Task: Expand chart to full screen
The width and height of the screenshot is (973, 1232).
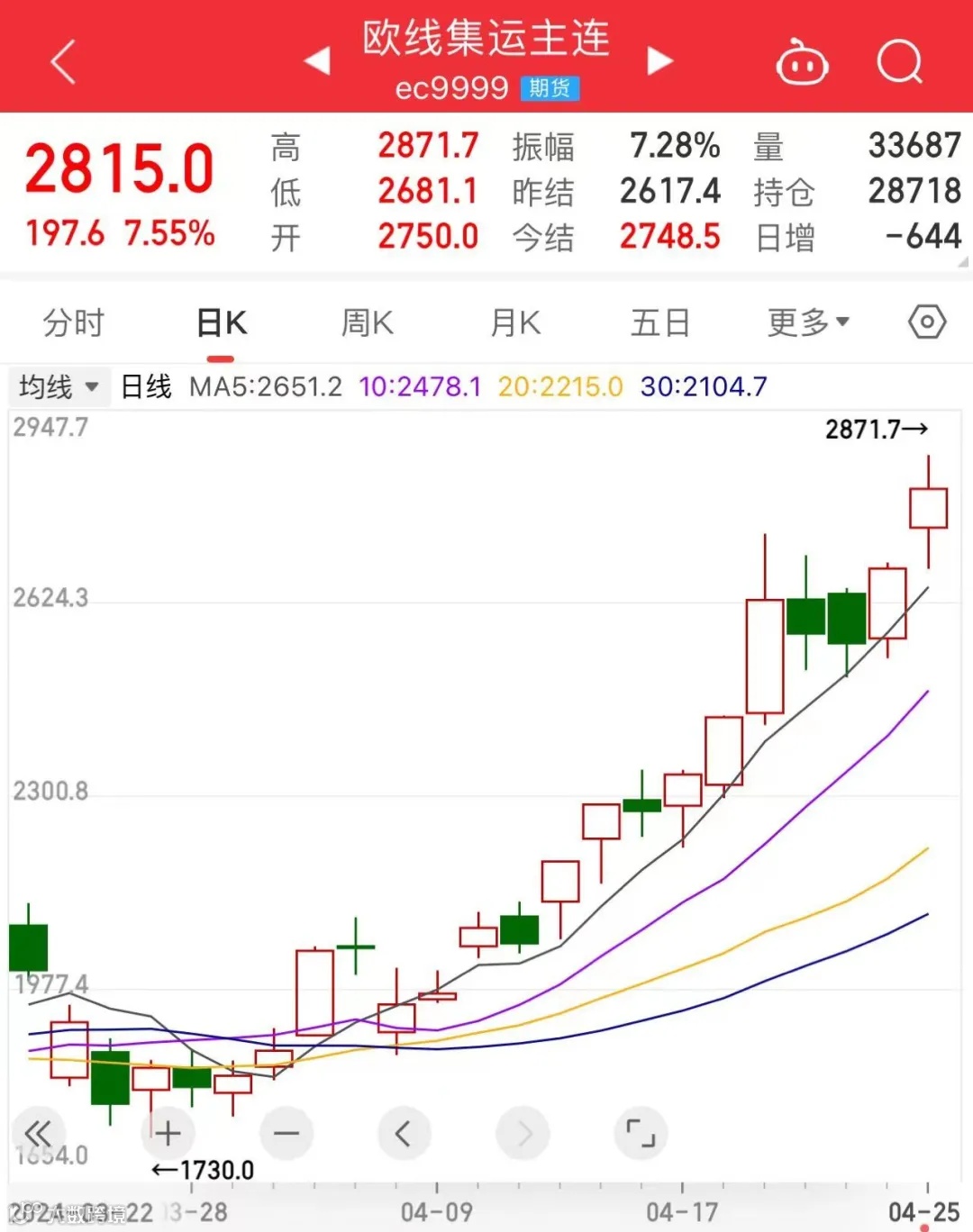Action: [641, 1132]
